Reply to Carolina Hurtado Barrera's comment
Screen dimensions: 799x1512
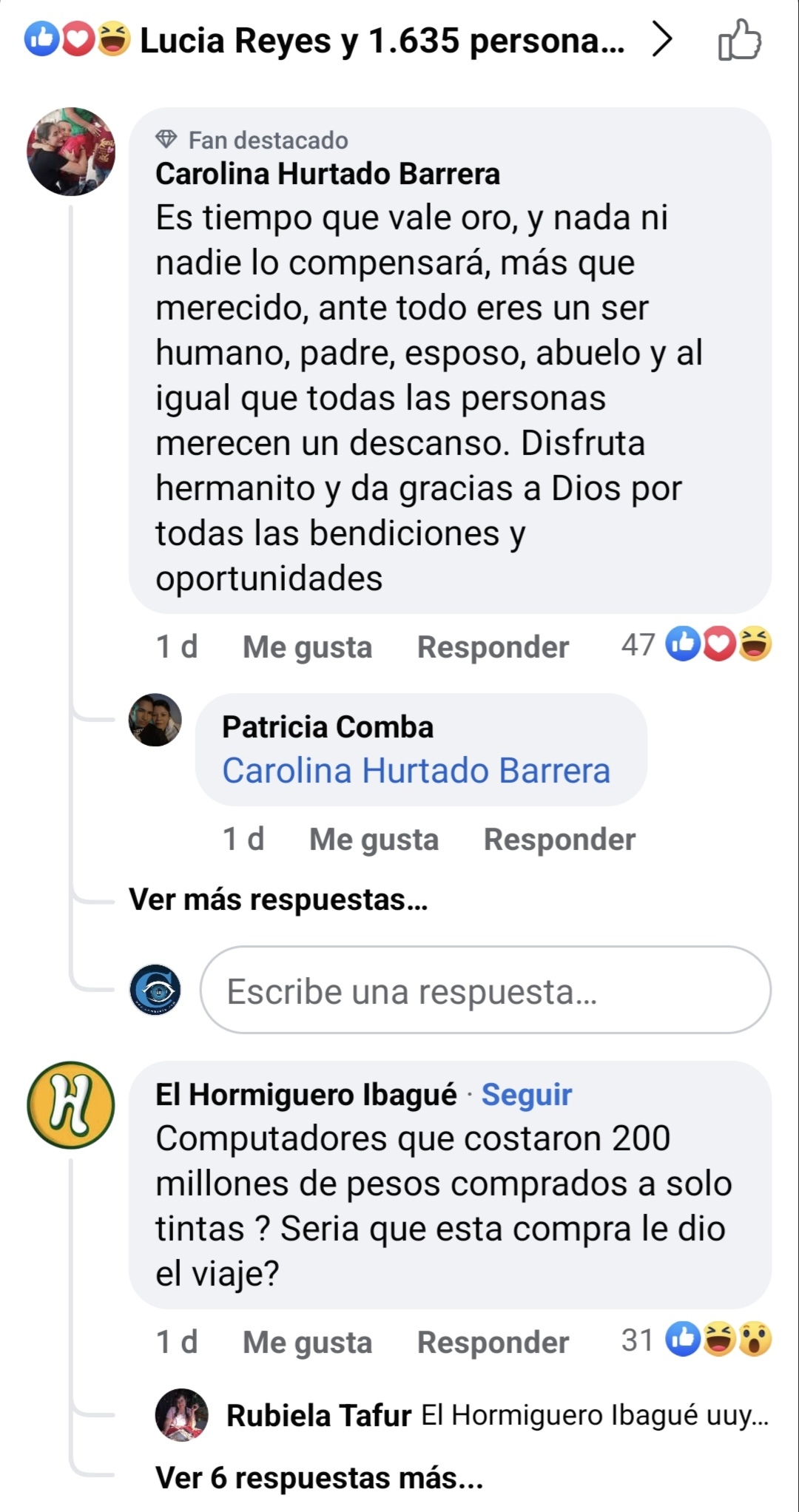pyautogui.click(x=493, y=647)
